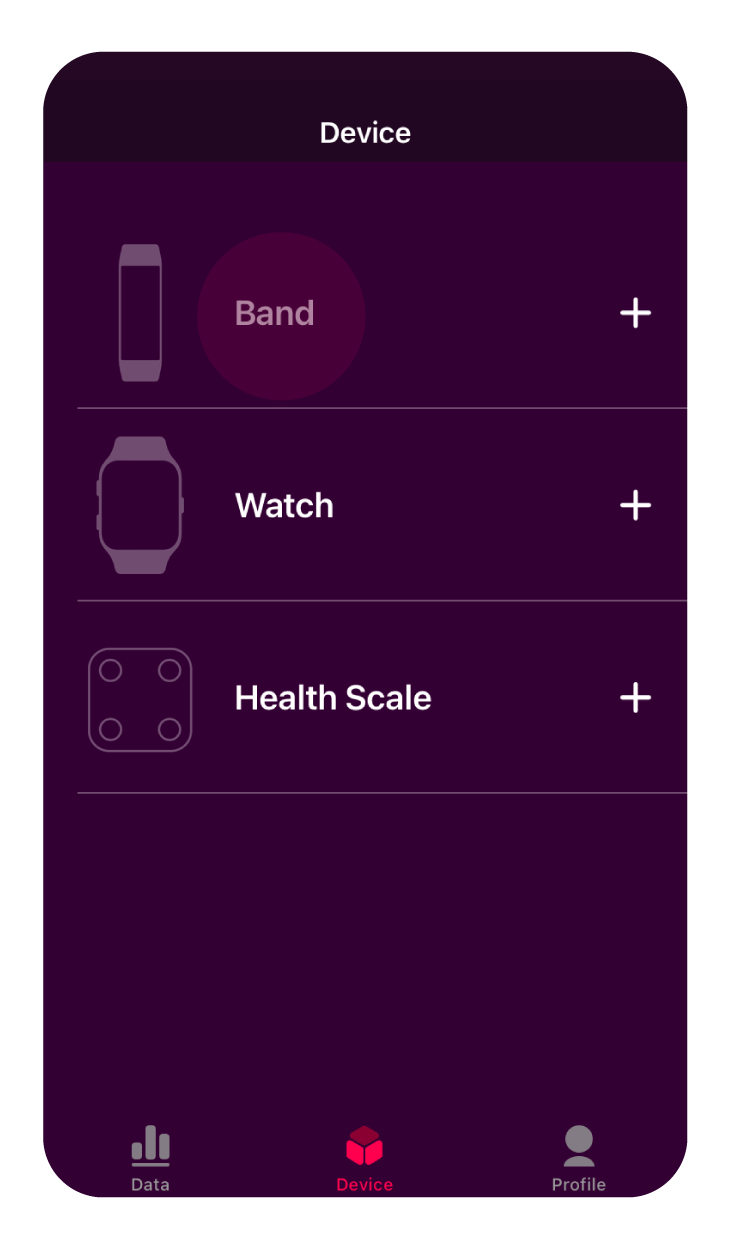Tap the bar chart Data icon
Viewport: 730px width, 1247px height.
pyautogui.click(x=149, y=1145)
